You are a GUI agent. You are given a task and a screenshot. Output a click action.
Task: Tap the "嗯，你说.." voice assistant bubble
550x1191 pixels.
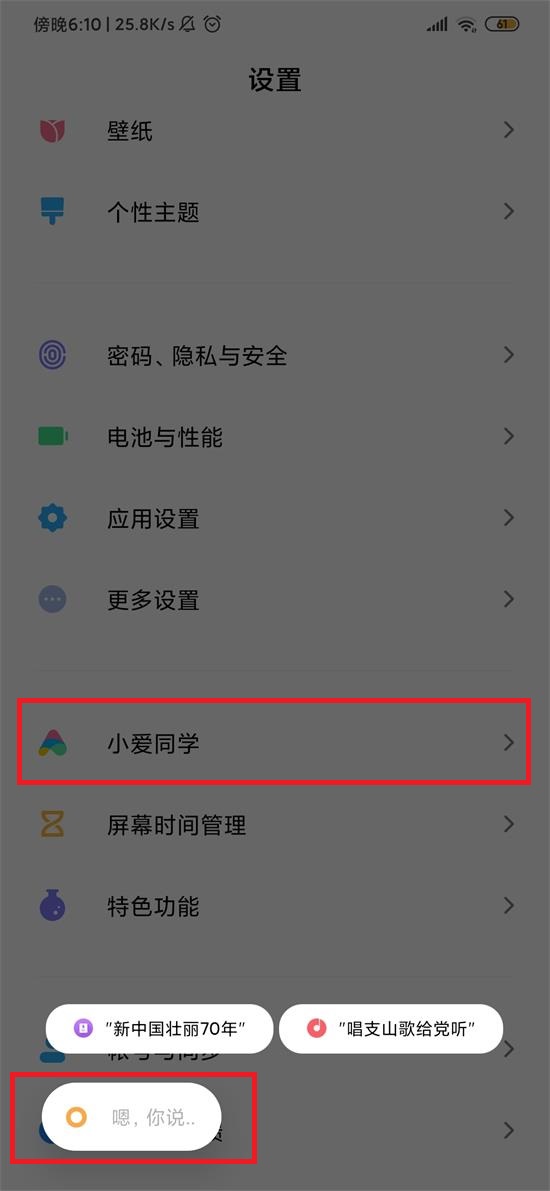pyautogui.click(x=131, y=1117)
